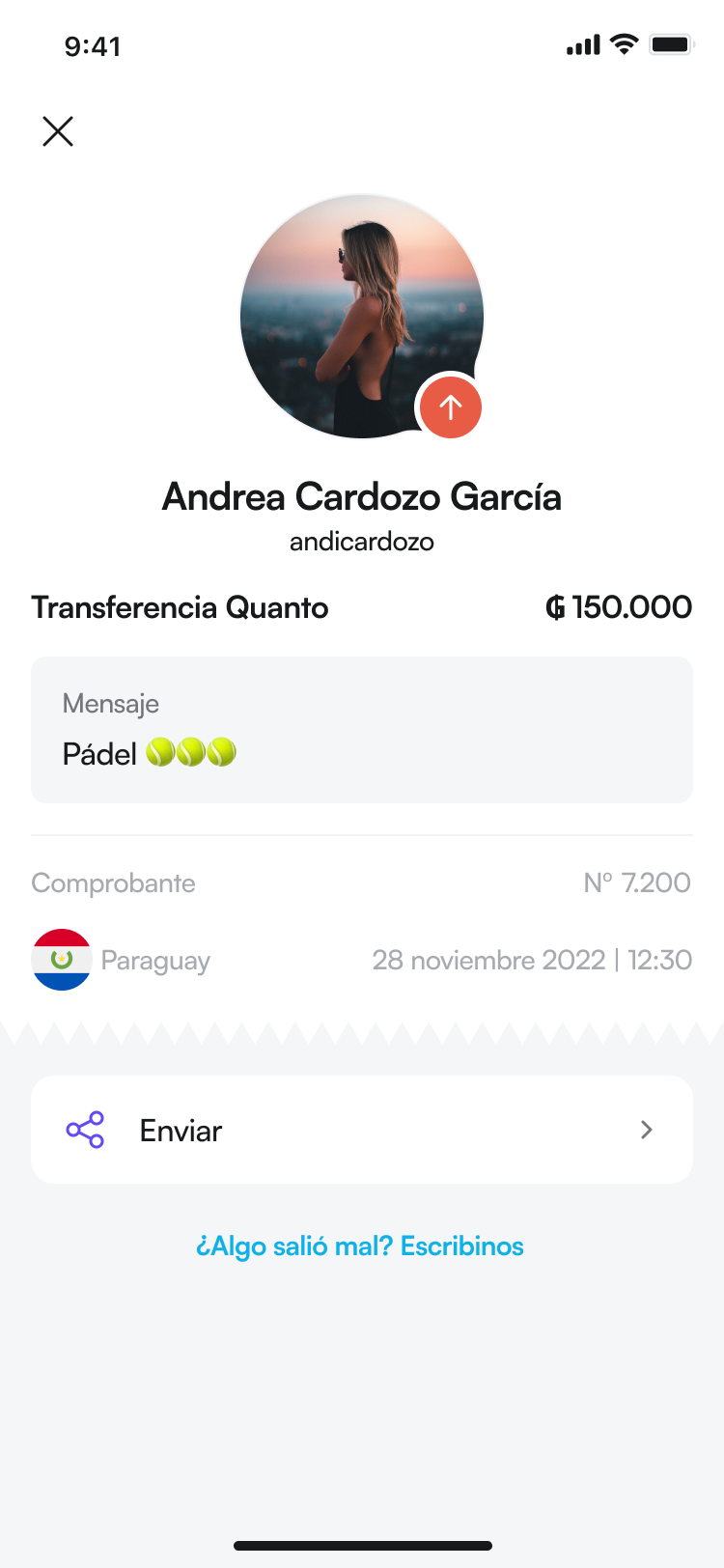Click the Paraguay flag icon

[61, 960]
